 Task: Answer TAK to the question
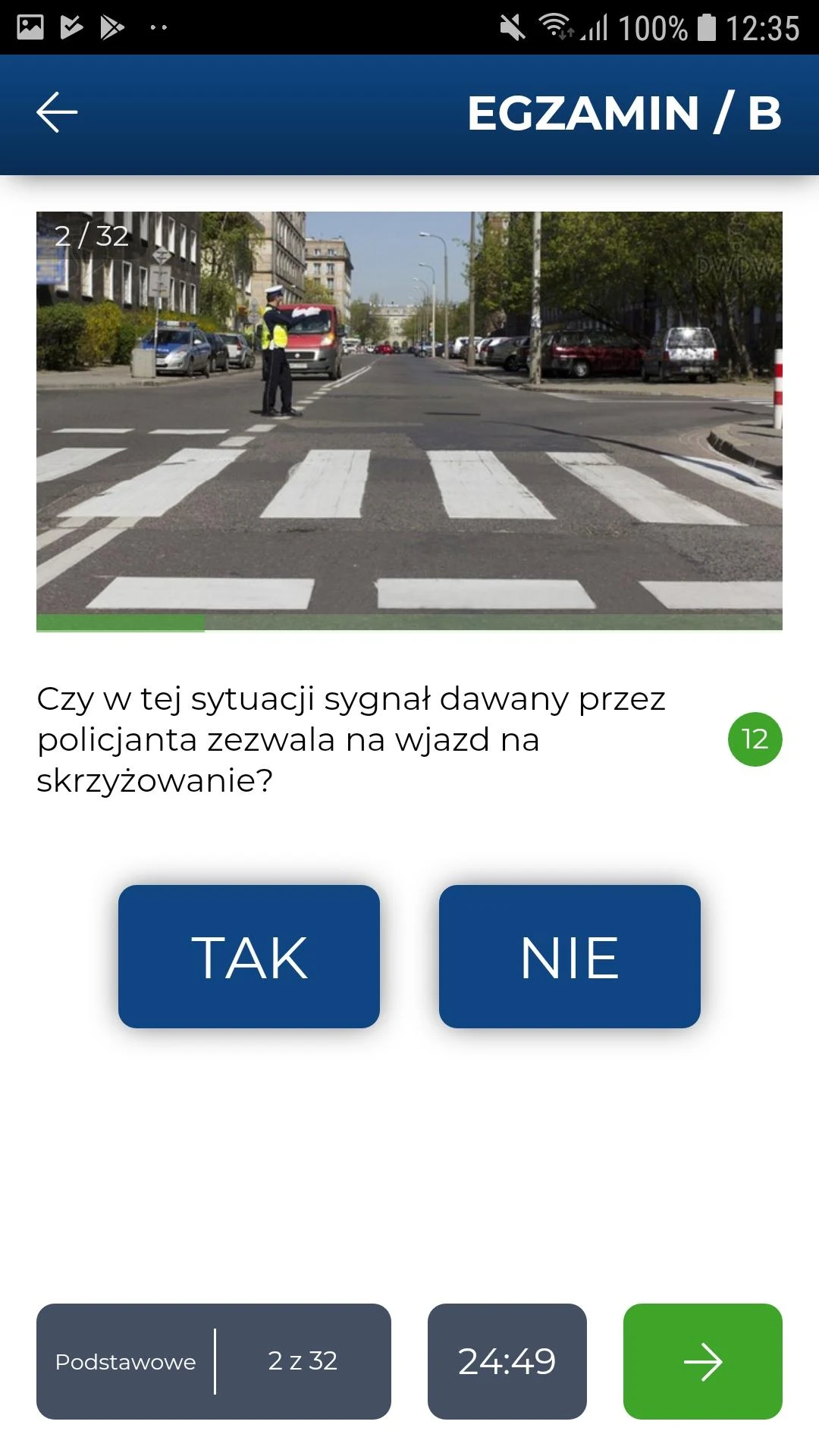[x=249, y=956]
